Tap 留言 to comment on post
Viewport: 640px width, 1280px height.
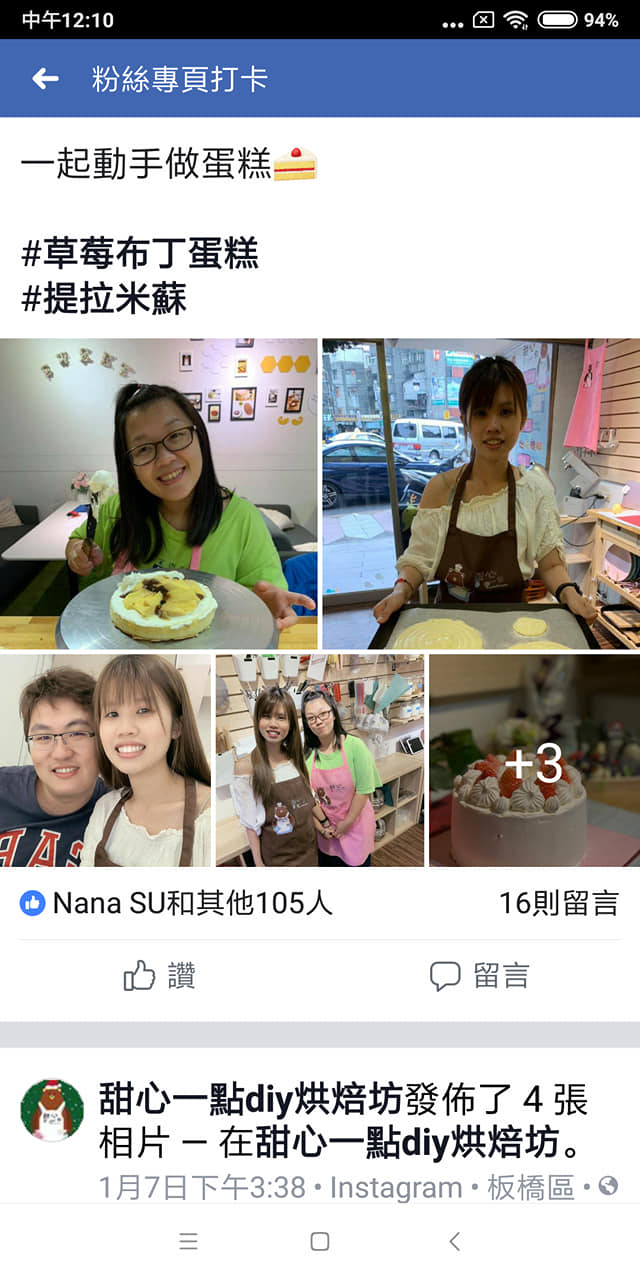(479, 976)
